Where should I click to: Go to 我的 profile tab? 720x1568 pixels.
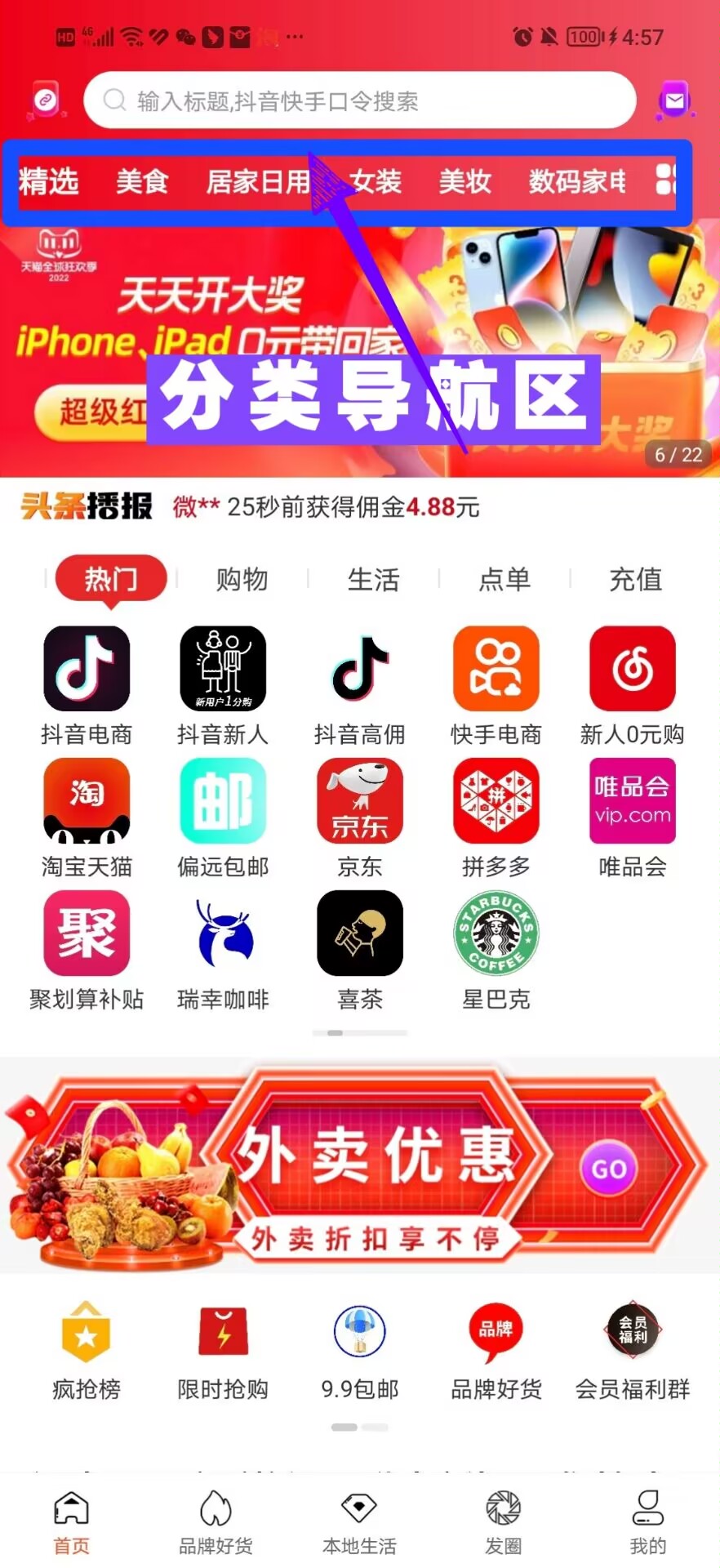click(647, 1522)
